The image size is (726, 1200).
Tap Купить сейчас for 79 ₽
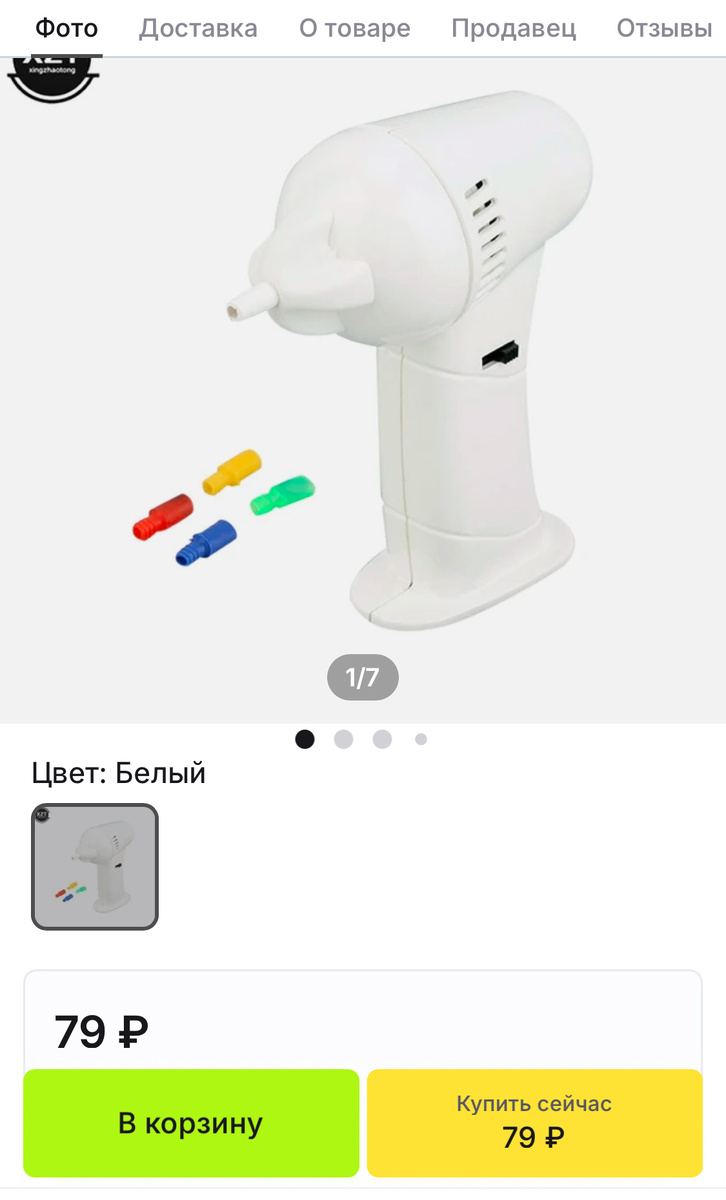tap(534, 1123)
